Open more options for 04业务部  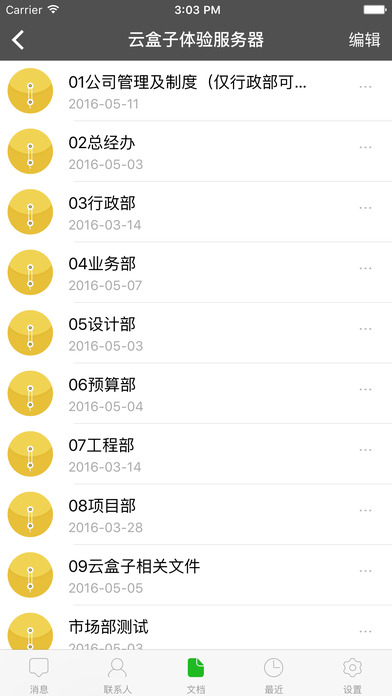[x=365, y=268]
